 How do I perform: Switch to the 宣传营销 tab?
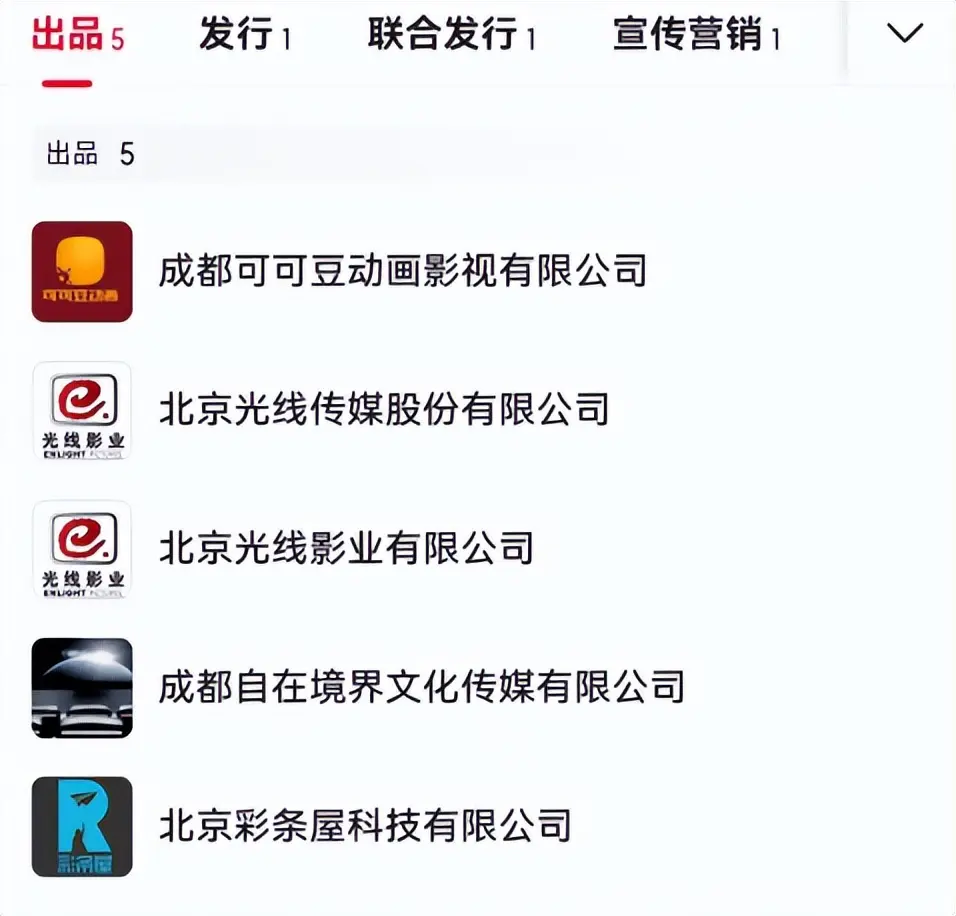[x=696, y=36]
